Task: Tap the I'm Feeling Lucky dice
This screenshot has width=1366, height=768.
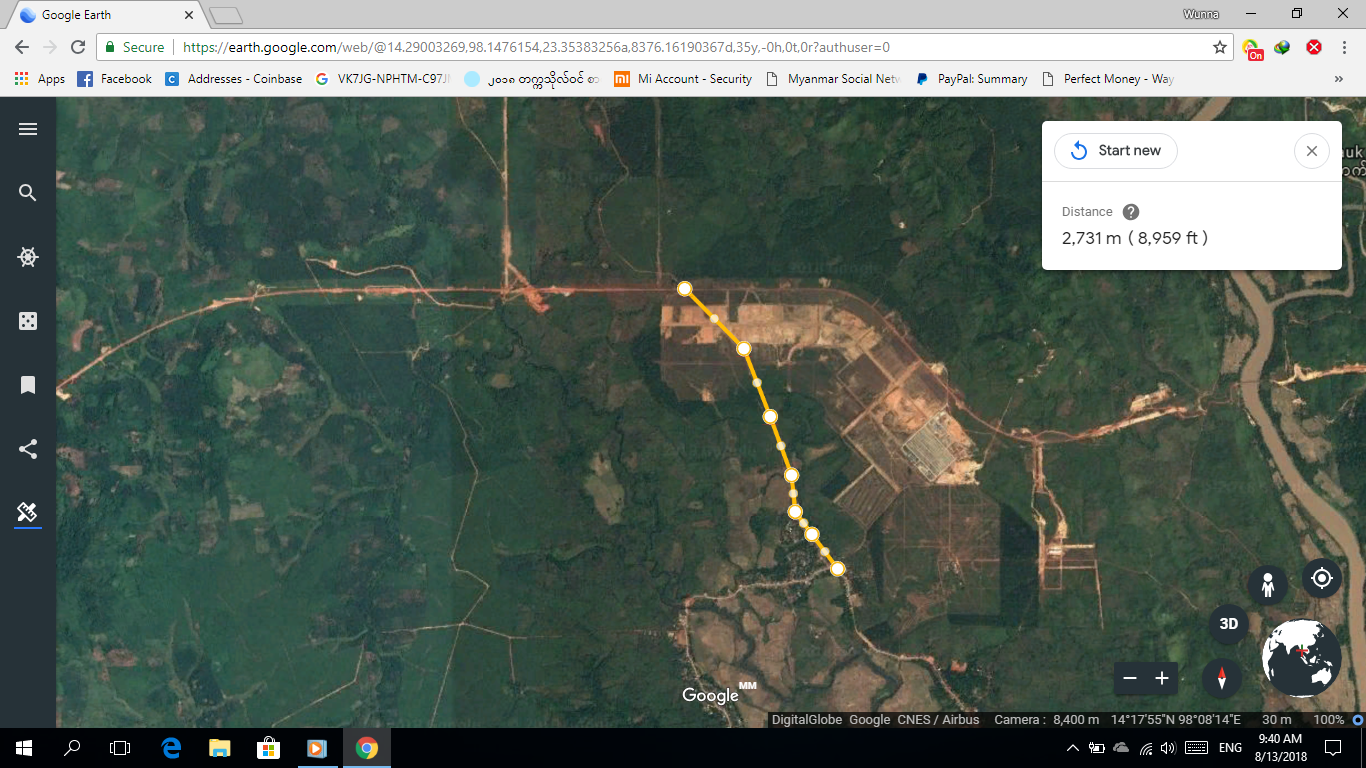Action: click(x=28, y=321)
